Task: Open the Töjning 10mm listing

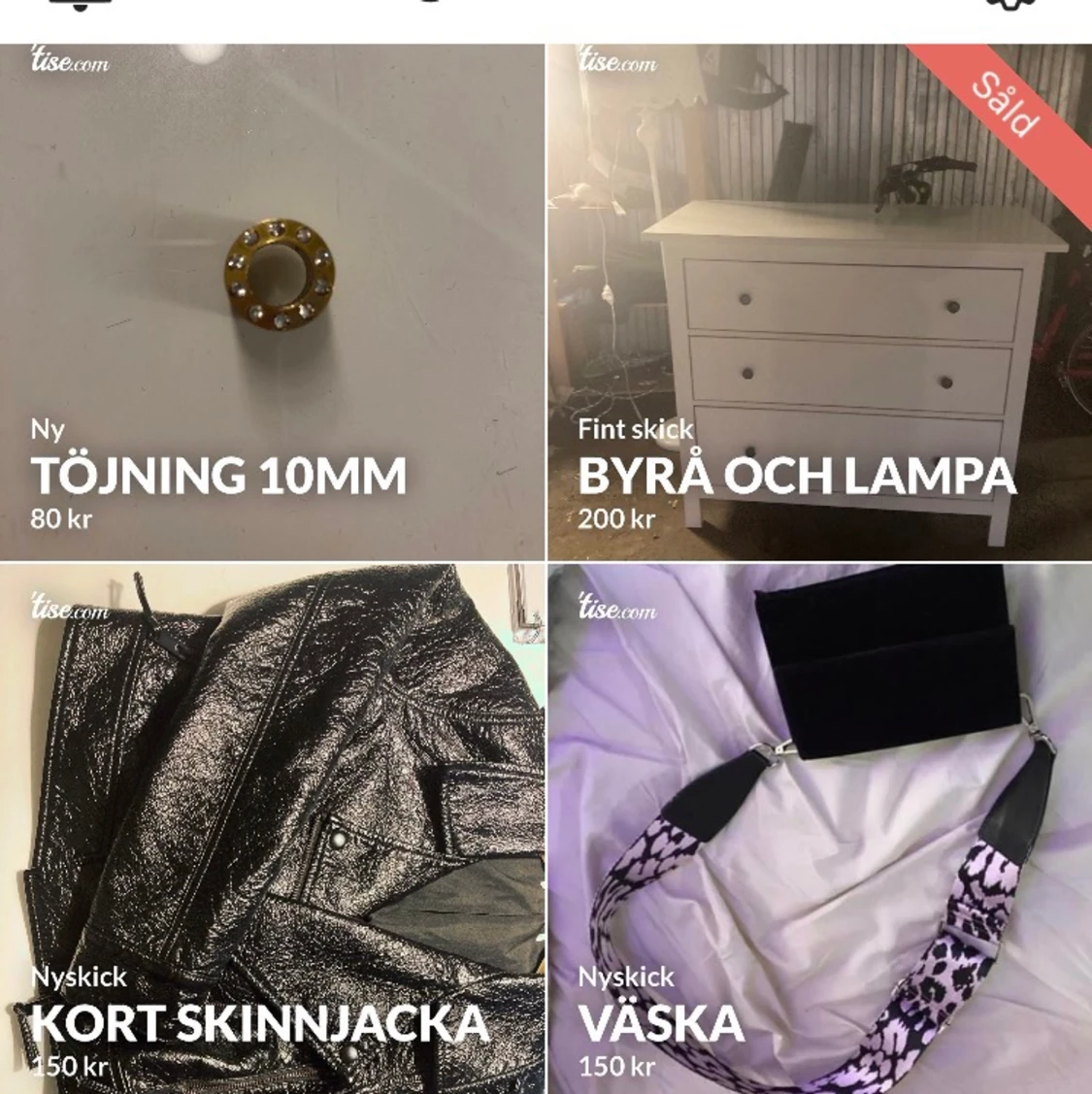Action: pos(272,301)
